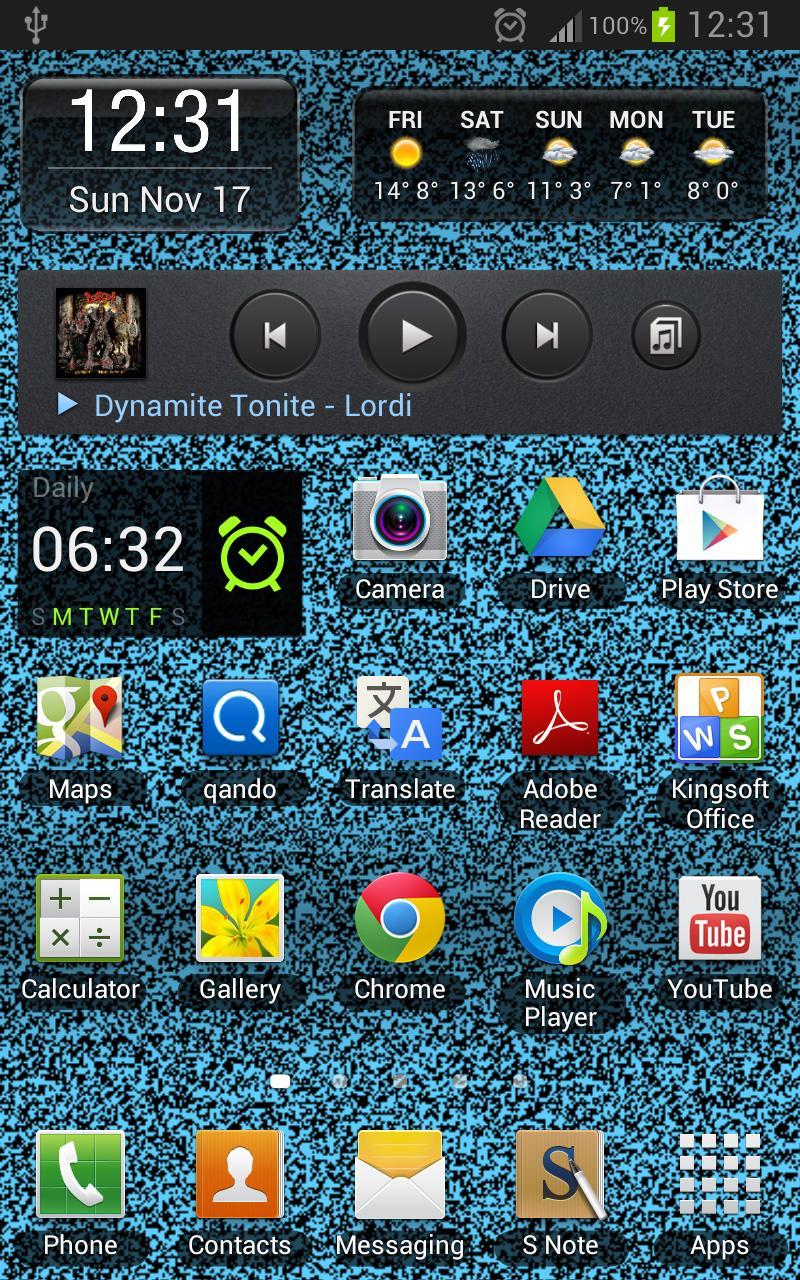The width and height of the screenshot is (800, 1280).
Task: Skip to next track in music widget
Action: tap(546, 336)
